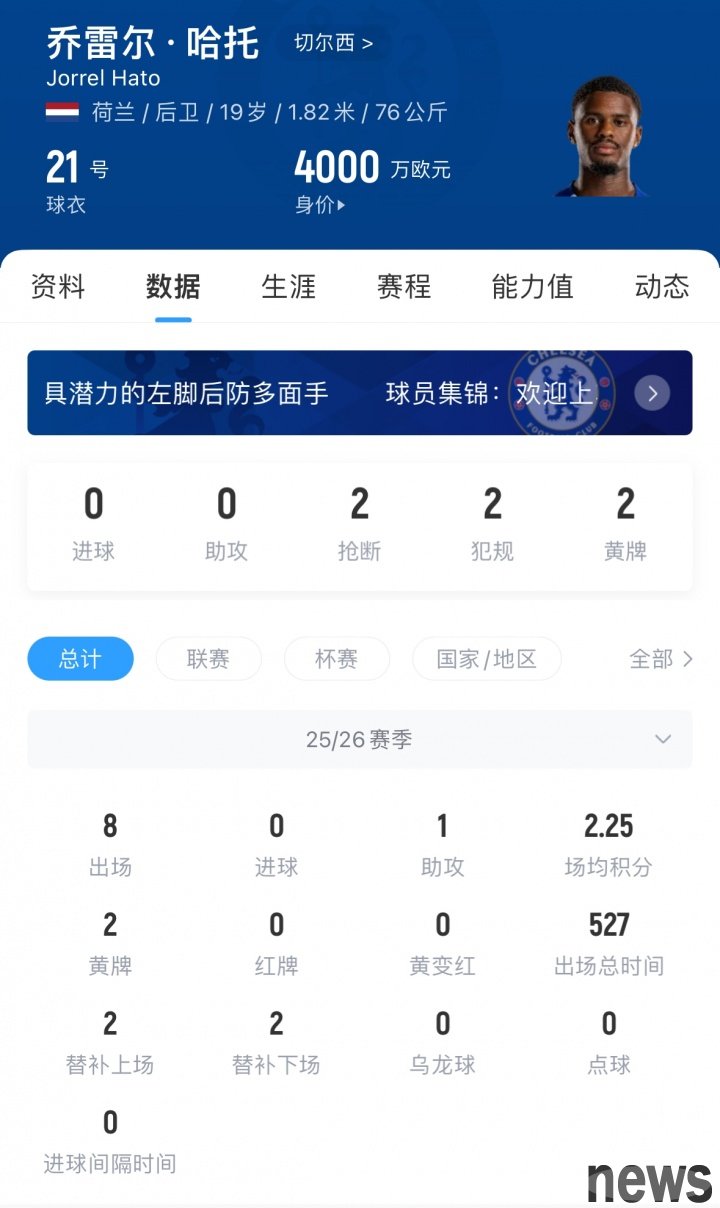This screenshot has width=720, height=1208.
Task: Show the 能力值 tab
Action: [532, 287]
